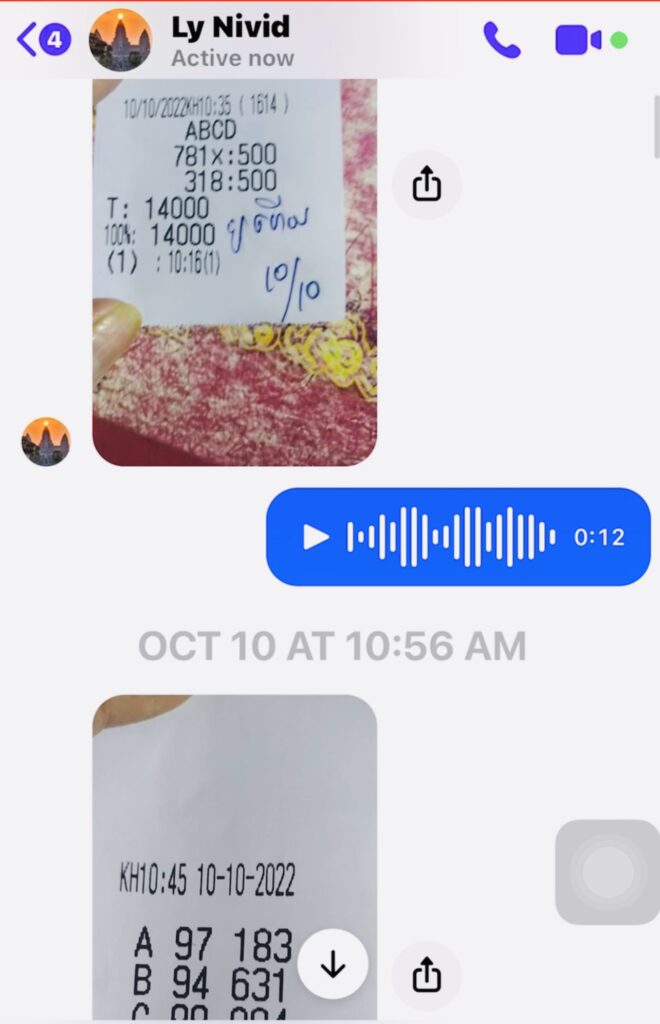Tap the AssistiveTouch floating button

click(x=607, y=872)
